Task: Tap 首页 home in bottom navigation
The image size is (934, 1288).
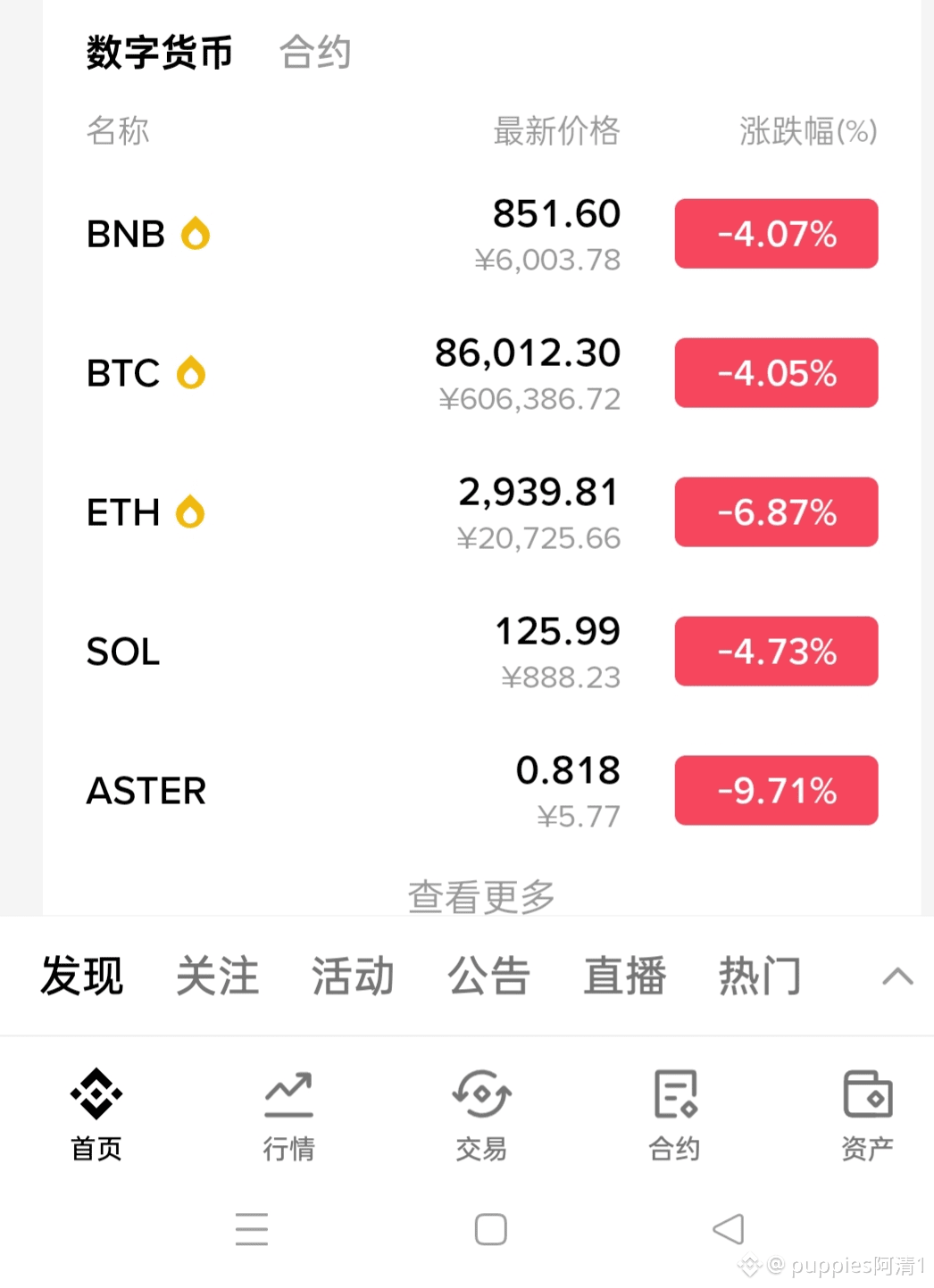Action: click(96, 1114)
